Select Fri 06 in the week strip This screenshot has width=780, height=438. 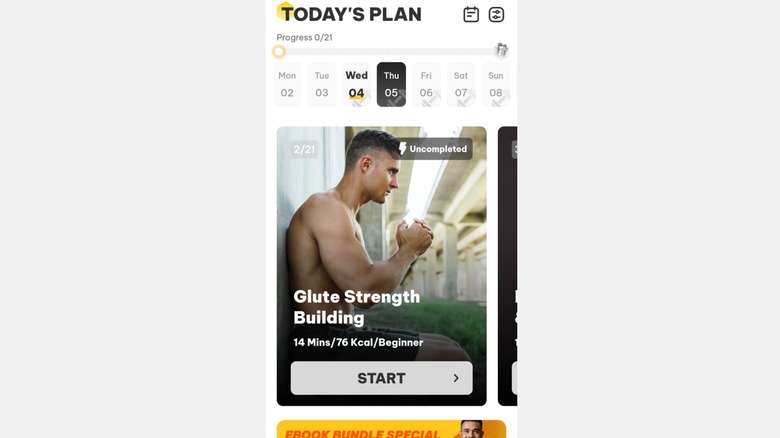[x=426, y=84]
